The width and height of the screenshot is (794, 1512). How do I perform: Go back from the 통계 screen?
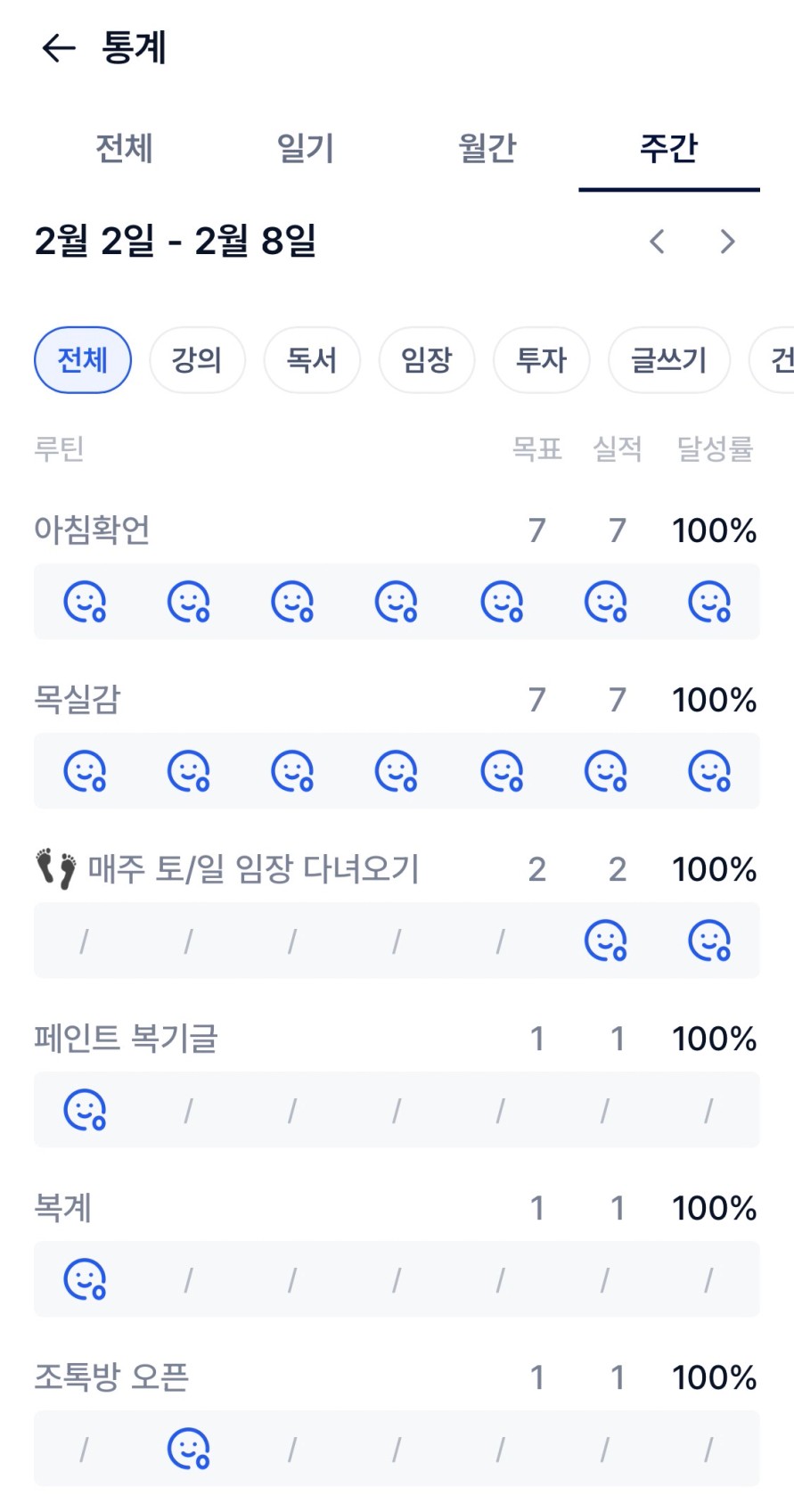pyautogui.click(x=59, y=48)
